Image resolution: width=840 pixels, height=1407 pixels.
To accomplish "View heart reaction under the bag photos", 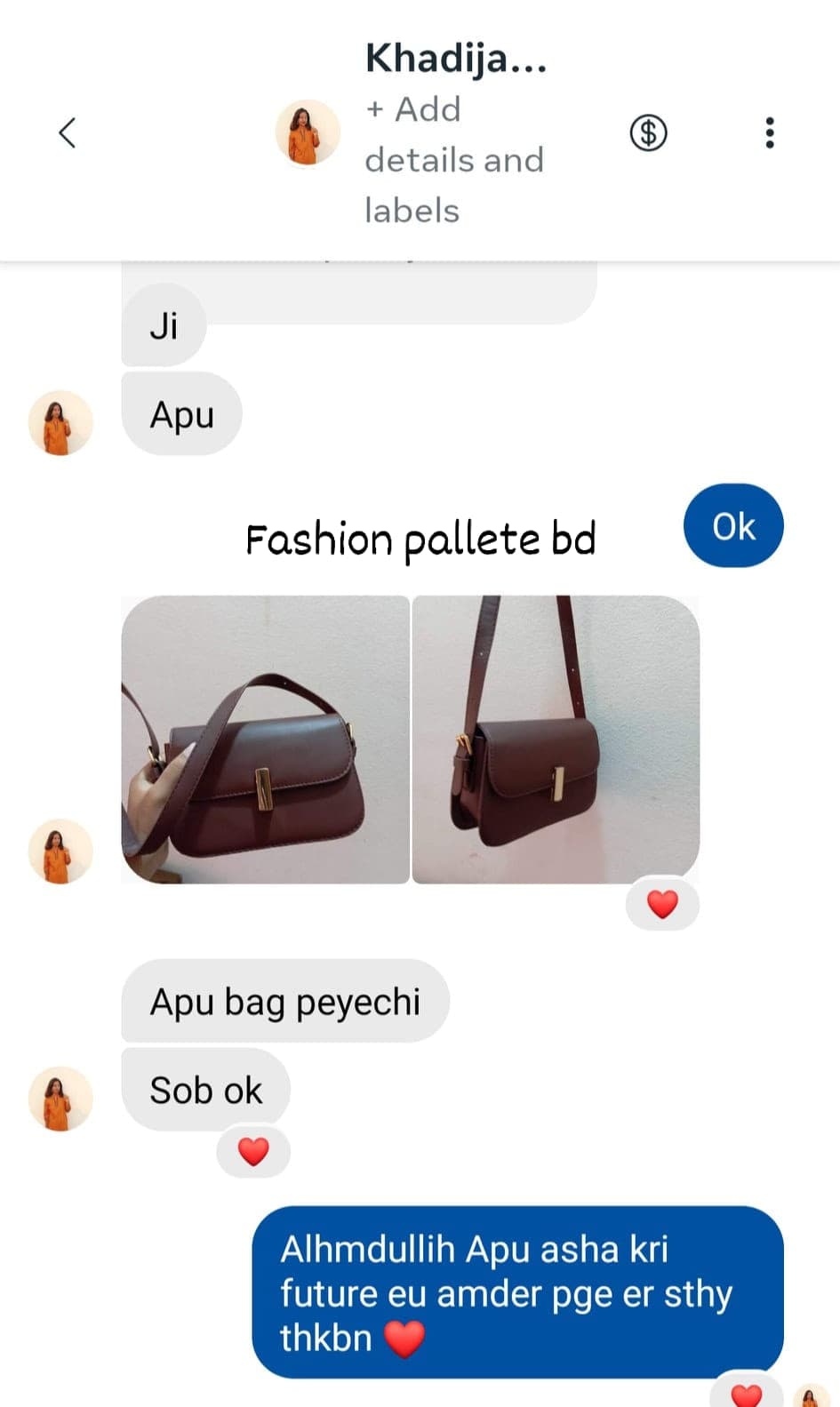I will [x=662, y=905].
